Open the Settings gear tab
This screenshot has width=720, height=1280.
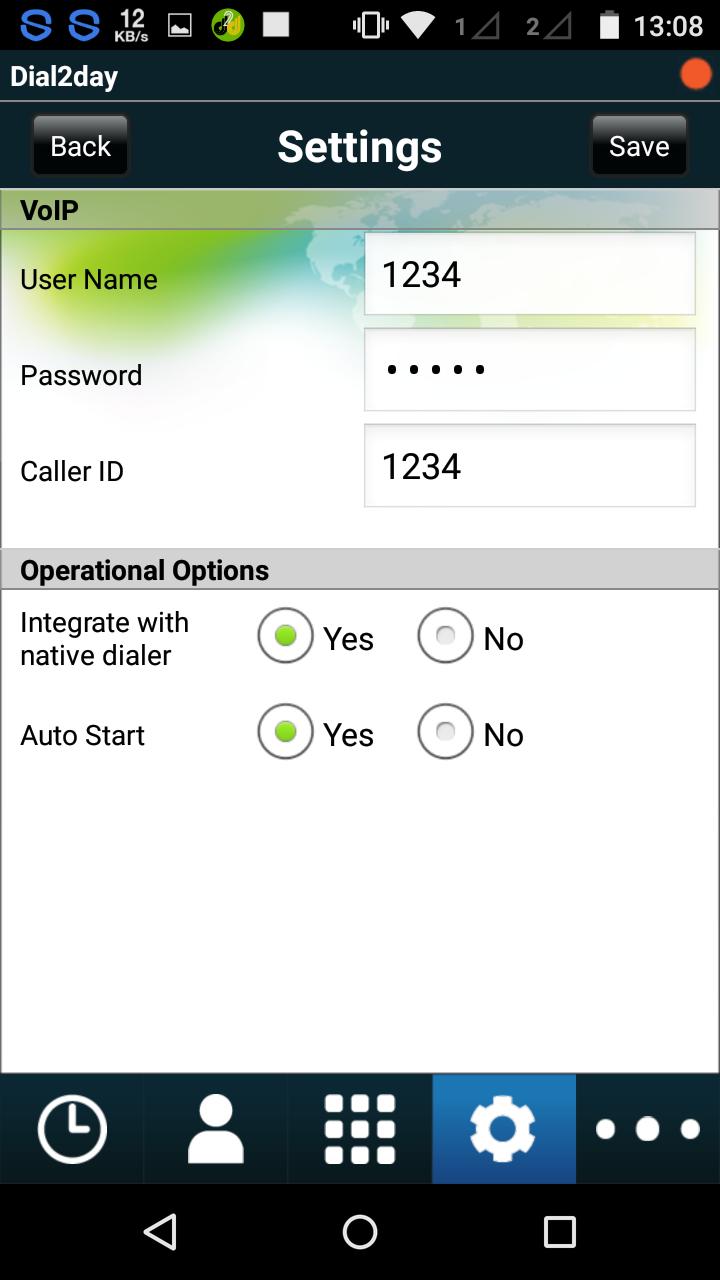click(504, 1129)
